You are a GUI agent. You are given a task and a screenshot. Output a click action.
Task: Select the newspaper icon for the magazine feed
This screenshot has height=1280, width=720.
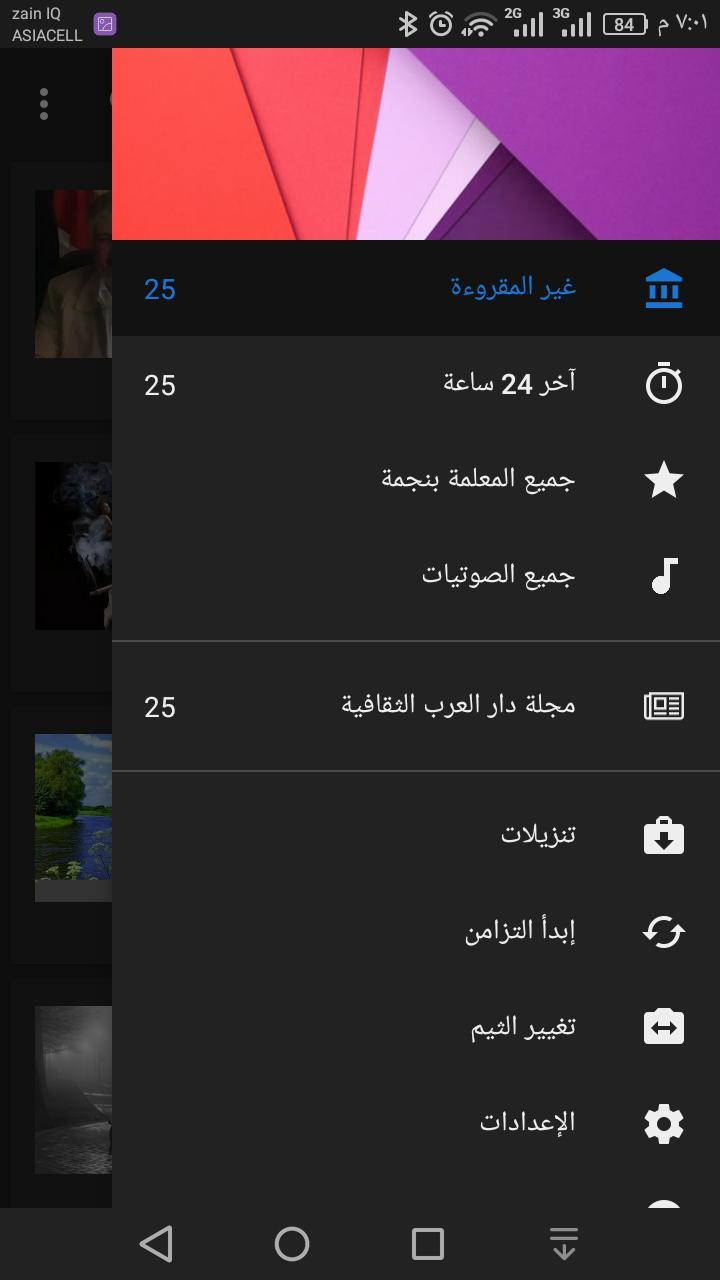coord(663,704)
